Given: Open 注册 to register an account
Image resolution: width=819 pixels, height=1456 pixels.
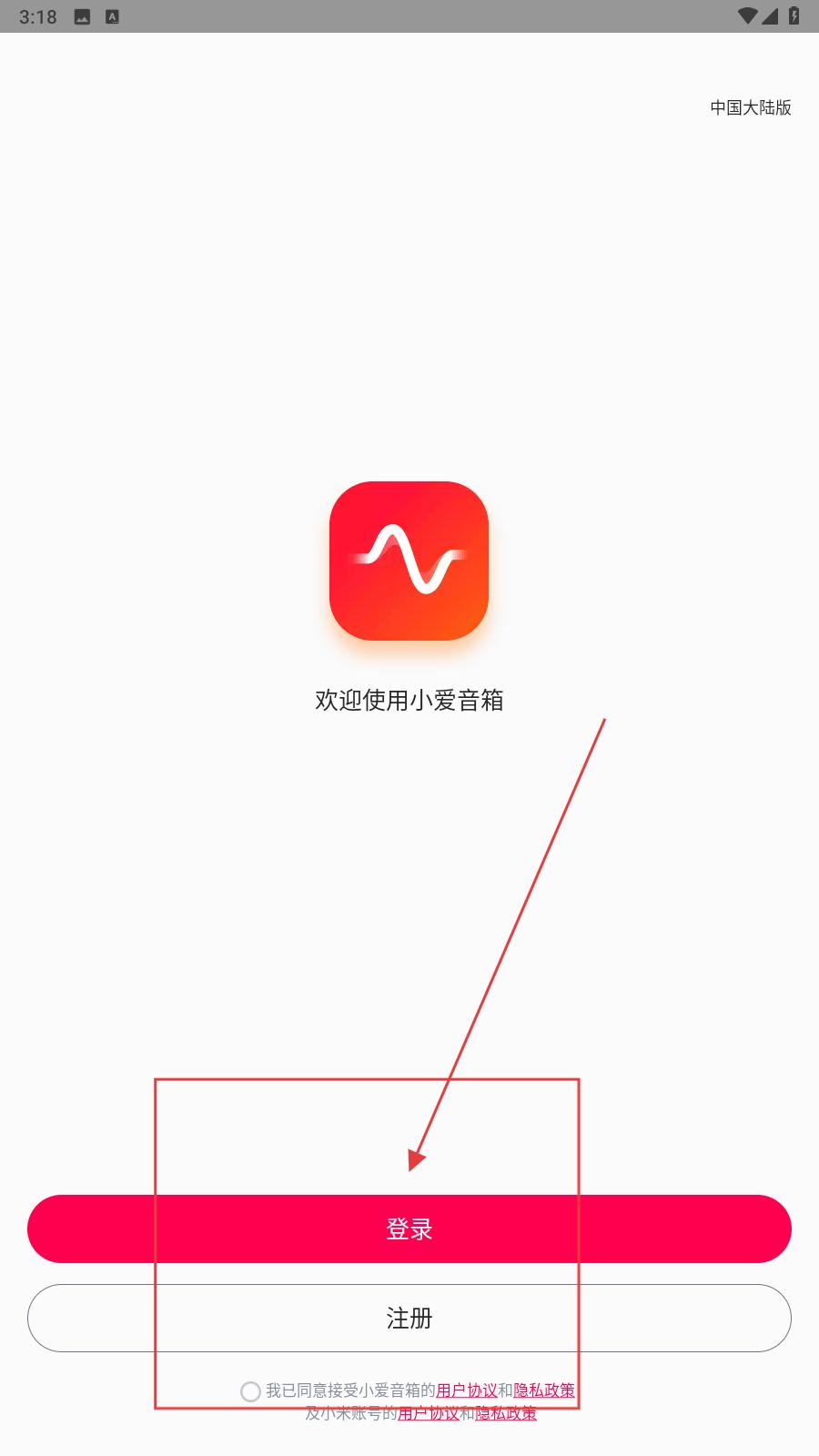Looking at the screenshot, I should (409, 1318).
